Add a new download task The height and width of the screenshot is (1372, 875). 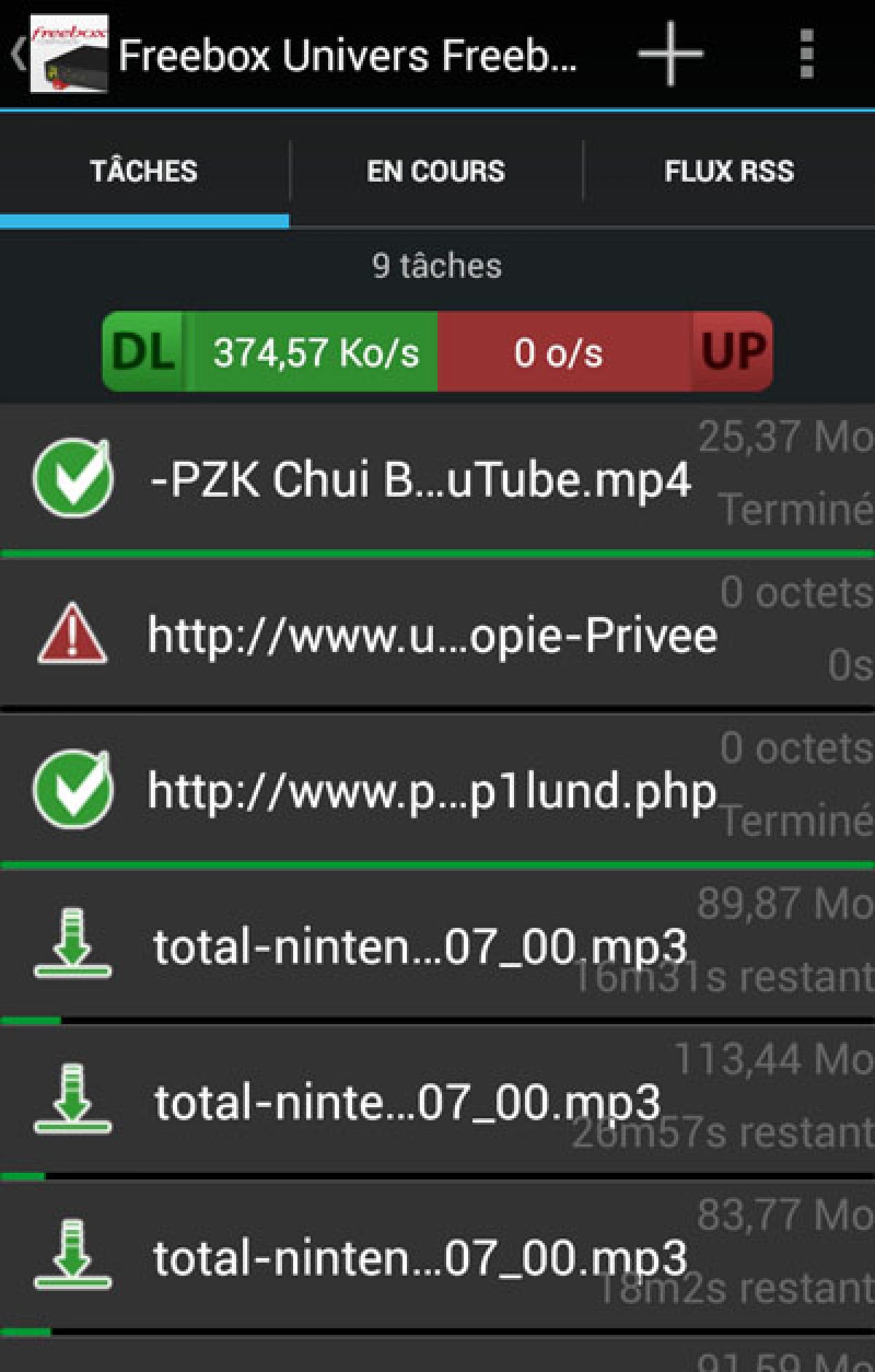coord(669,54)
